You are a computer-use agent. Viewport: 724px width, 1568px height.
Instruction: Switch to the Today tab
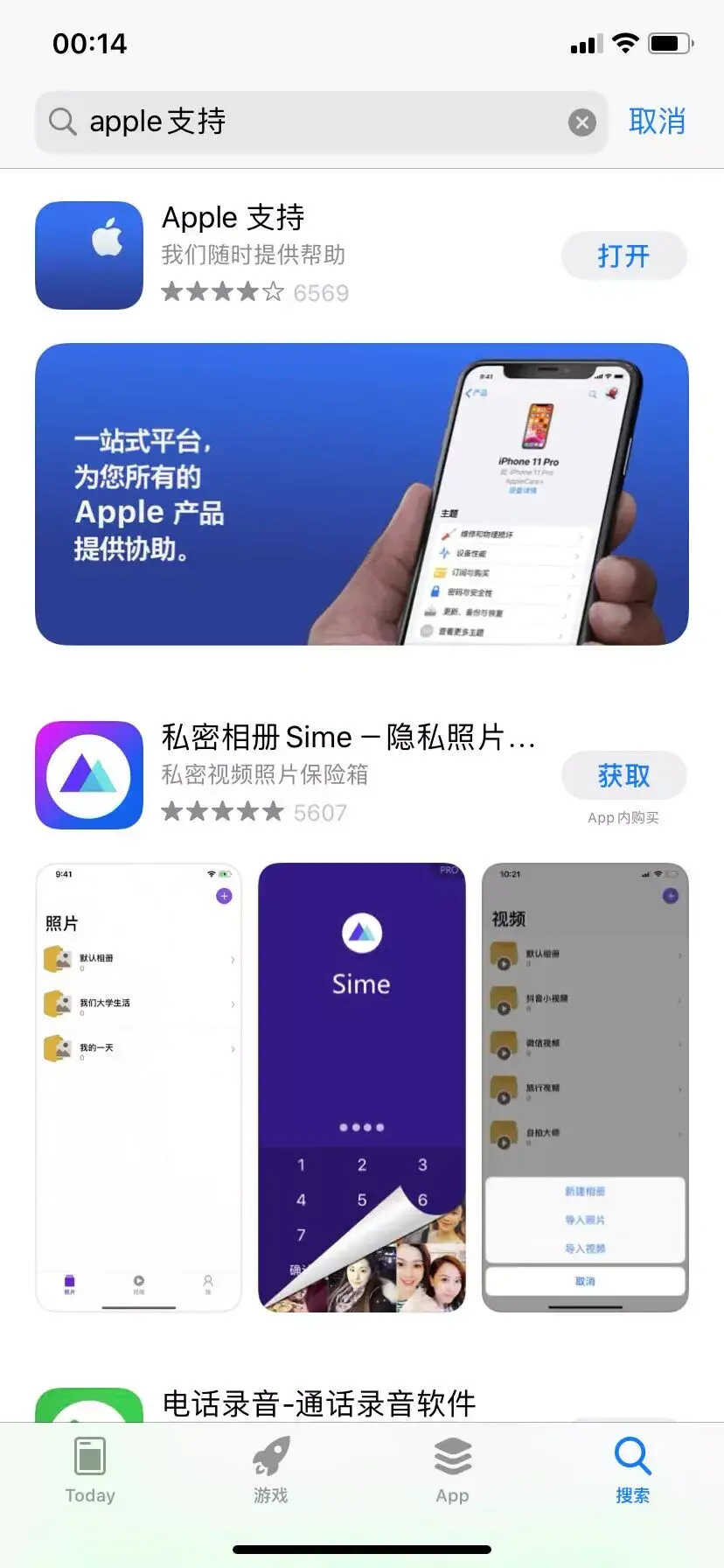[x=90, y=1472]
